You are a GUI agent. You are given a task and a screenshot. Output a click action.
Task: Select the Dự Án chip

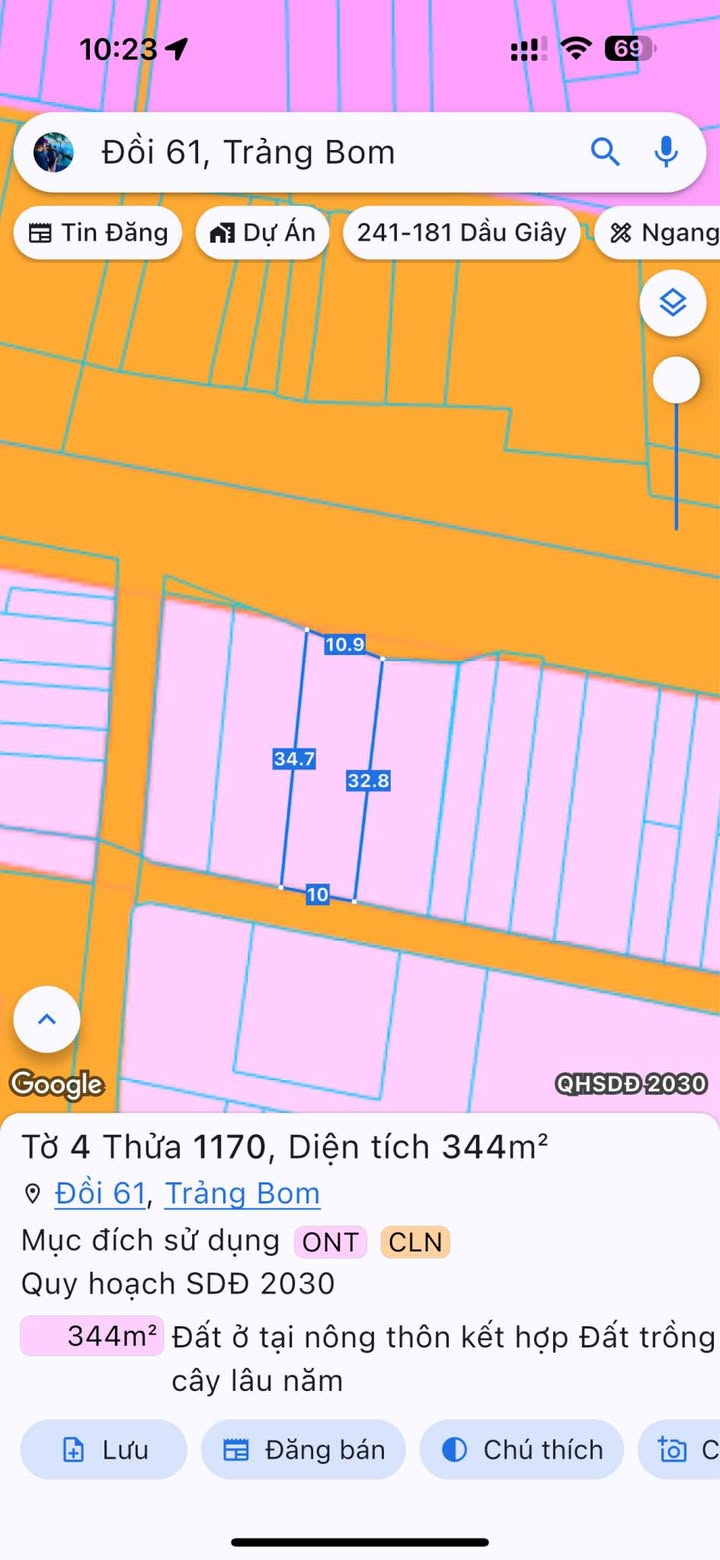click(263, 233)
